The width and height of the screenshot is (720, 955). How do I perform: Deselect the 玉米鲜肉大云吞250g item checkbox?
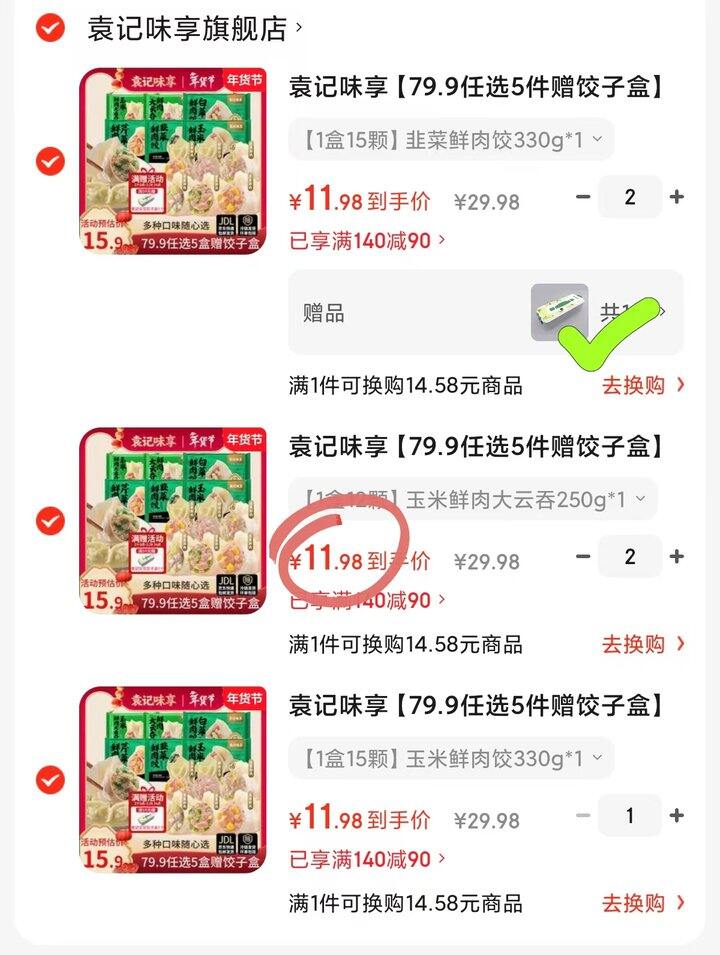click(x=50, y=520)
